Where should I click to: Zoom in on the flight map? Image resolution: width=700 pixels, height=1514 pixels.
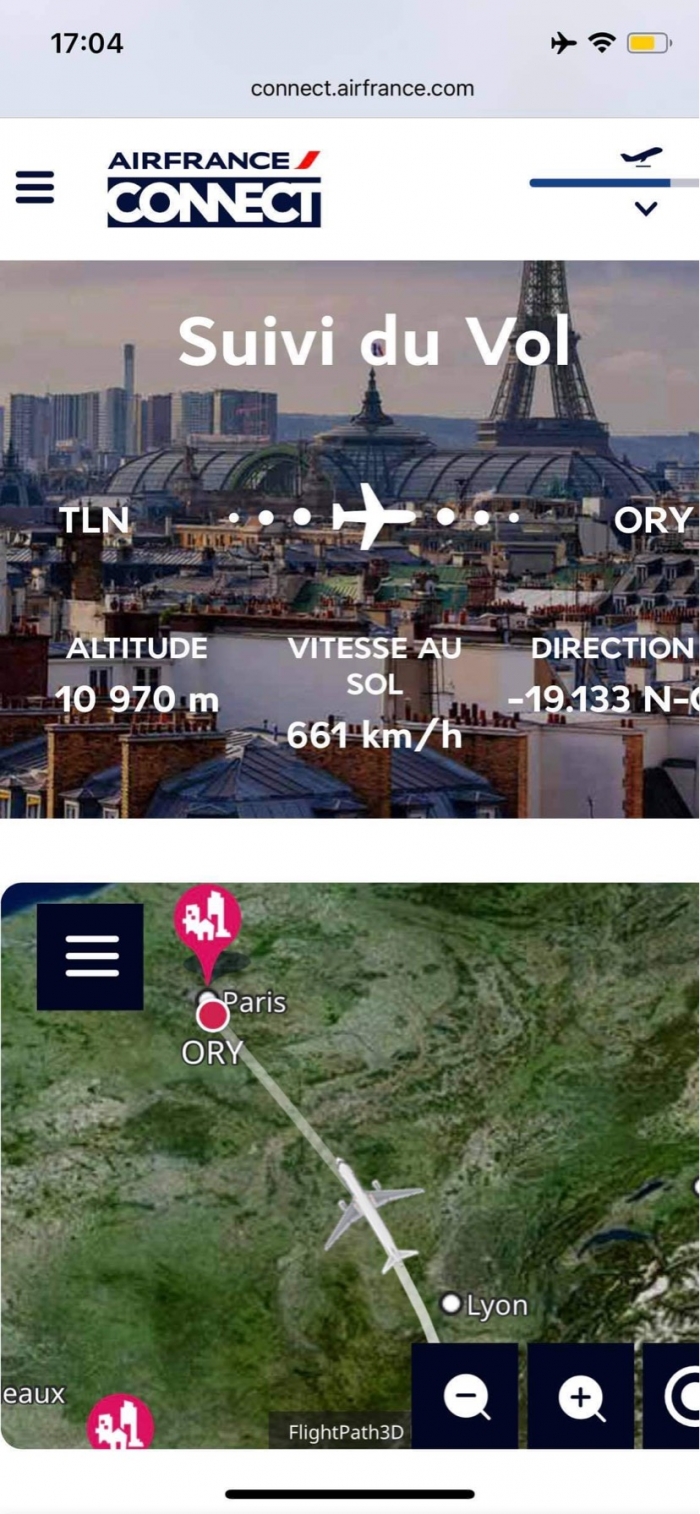581,1396
